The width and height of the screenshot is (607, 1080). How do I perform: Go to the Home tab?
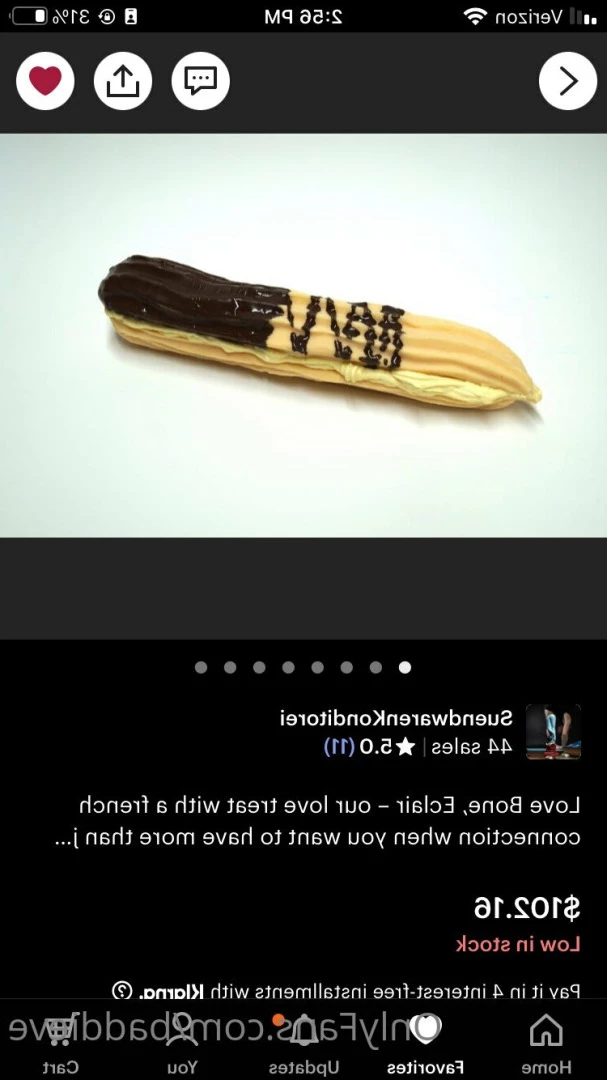[546, 1043]
